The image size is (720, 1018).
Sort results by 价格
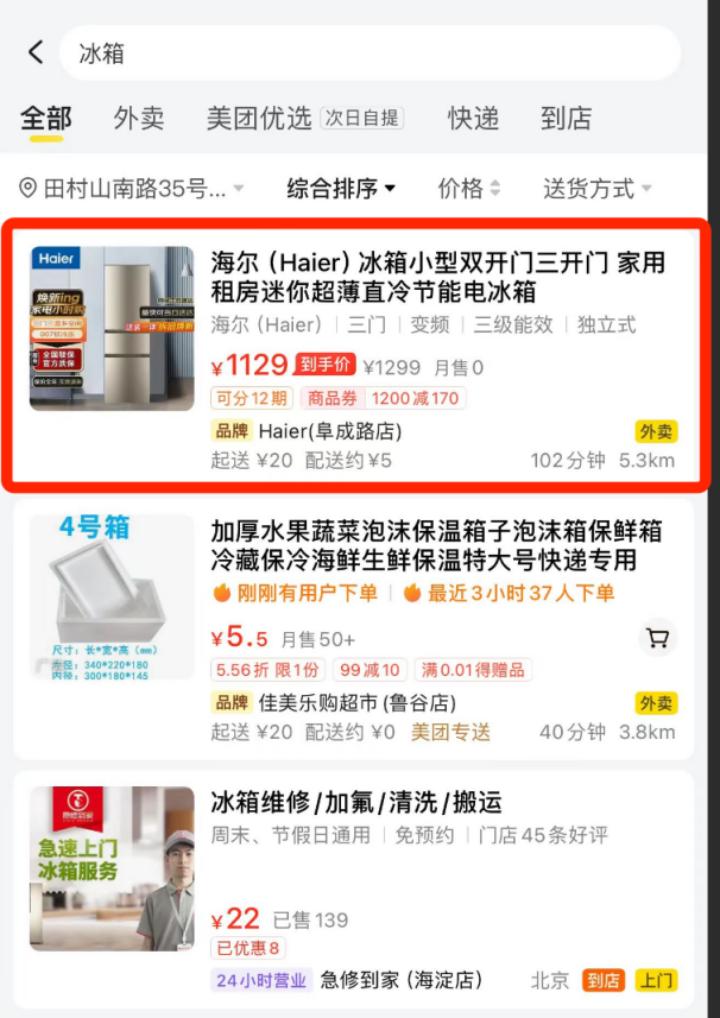point(468,188)
